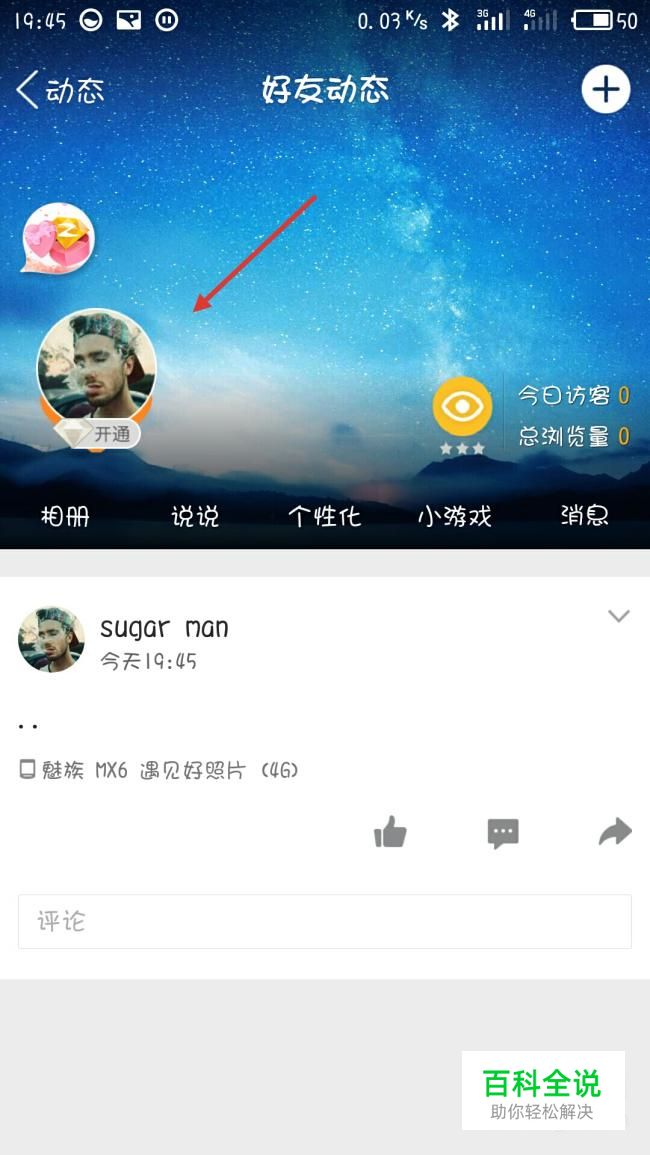Switch to 相册 tab
The image size is (650, 1155).
click(x=65, y=516)
